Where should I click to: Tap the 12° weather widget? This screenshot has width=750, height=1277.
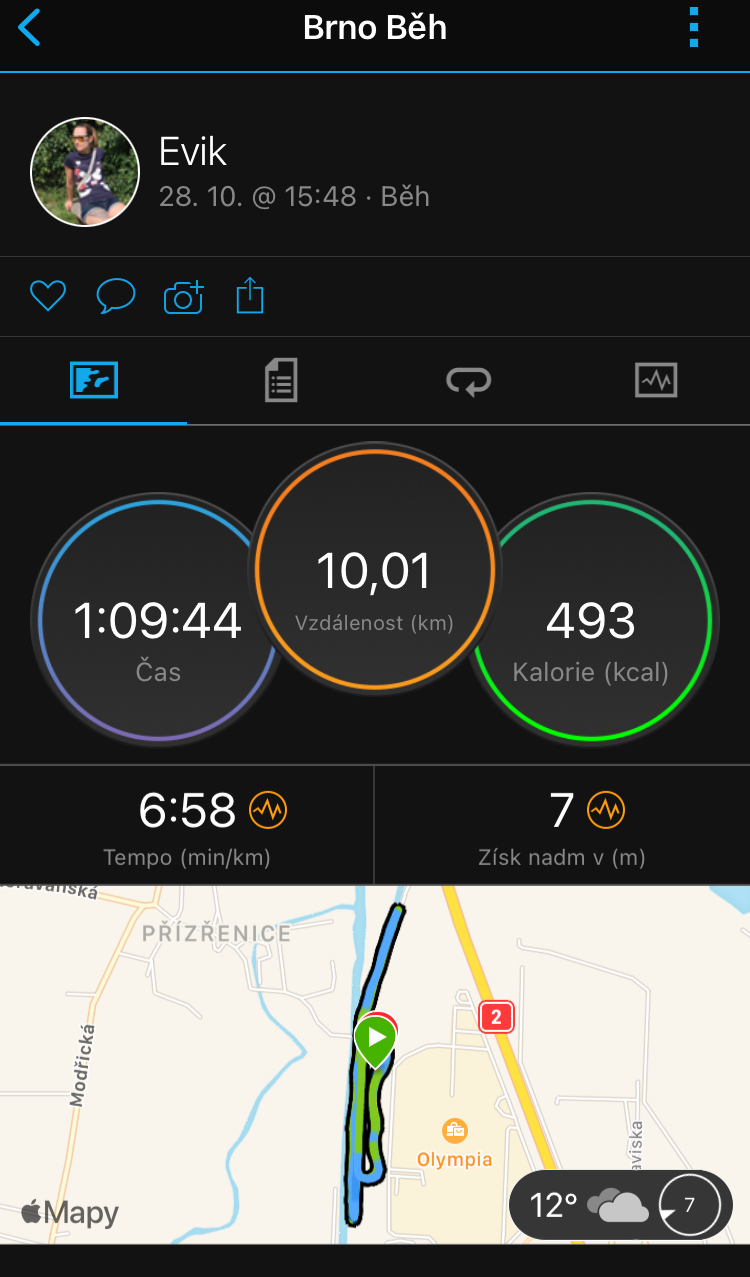[621, 1205]
